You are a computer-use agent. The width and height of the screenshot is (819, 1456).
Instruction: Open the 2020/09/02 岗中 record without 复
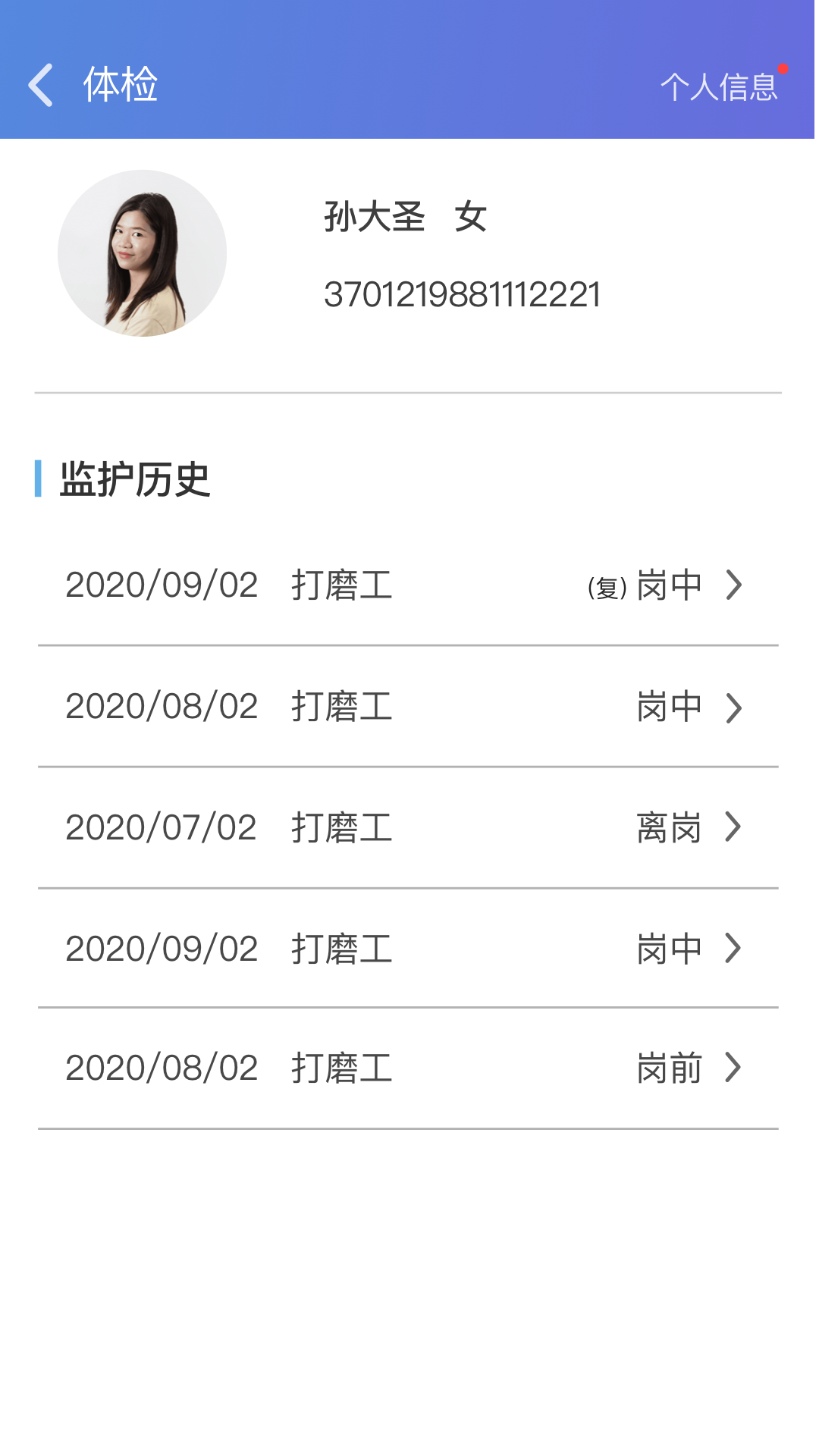click(x=408, y=949)
